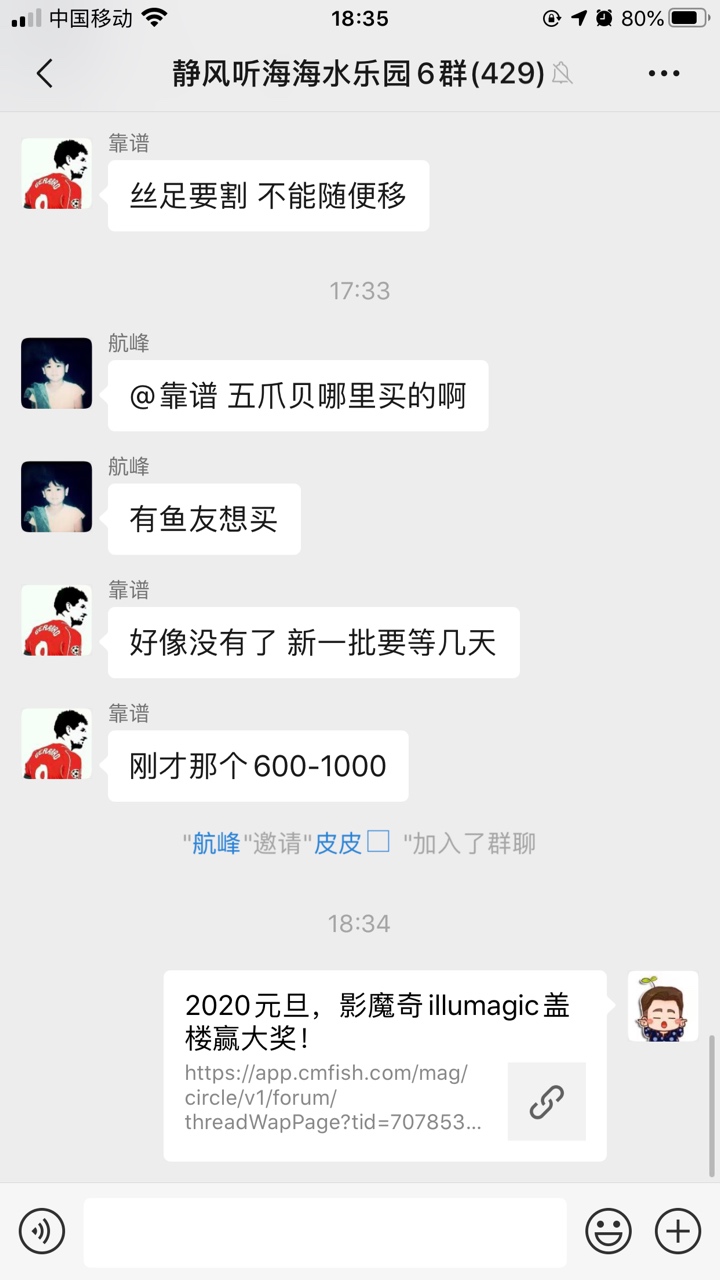The image size is (720, 1280).
Task: Tap the message text field
Action: coord(325,1231)
